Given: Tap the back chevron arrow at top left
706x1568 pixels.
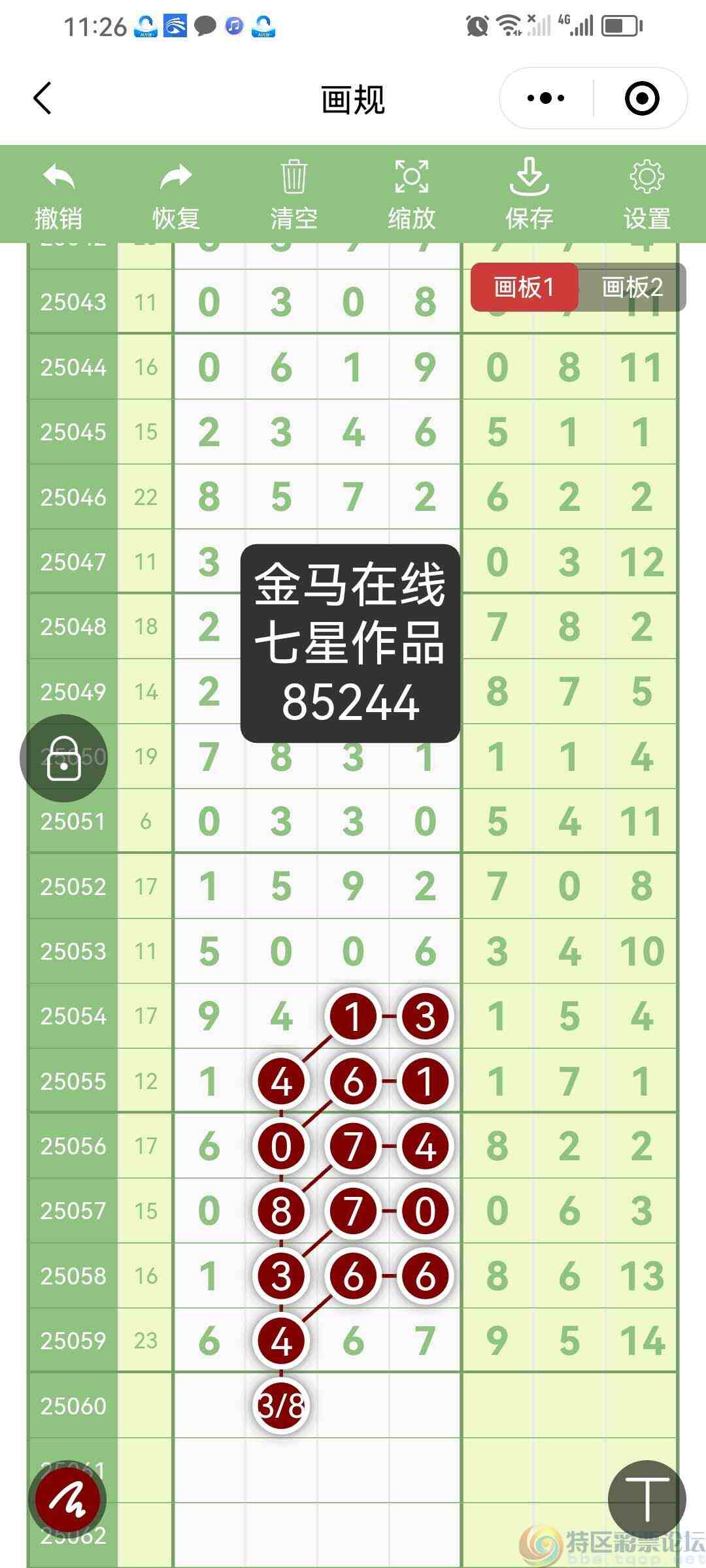Looking at the screenshot, I should coord(42,98).
